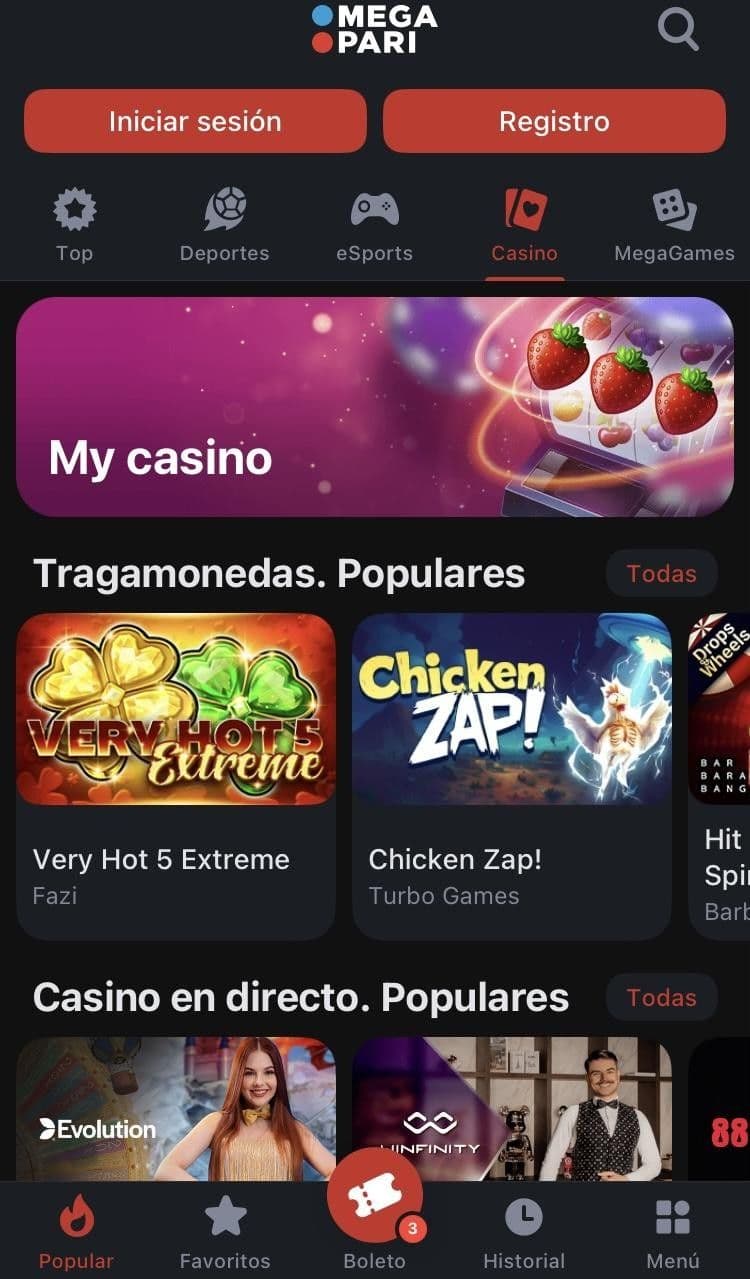750x1279 pixels.
Task: Open the search magnifier icon
Action: click(678, 30)
